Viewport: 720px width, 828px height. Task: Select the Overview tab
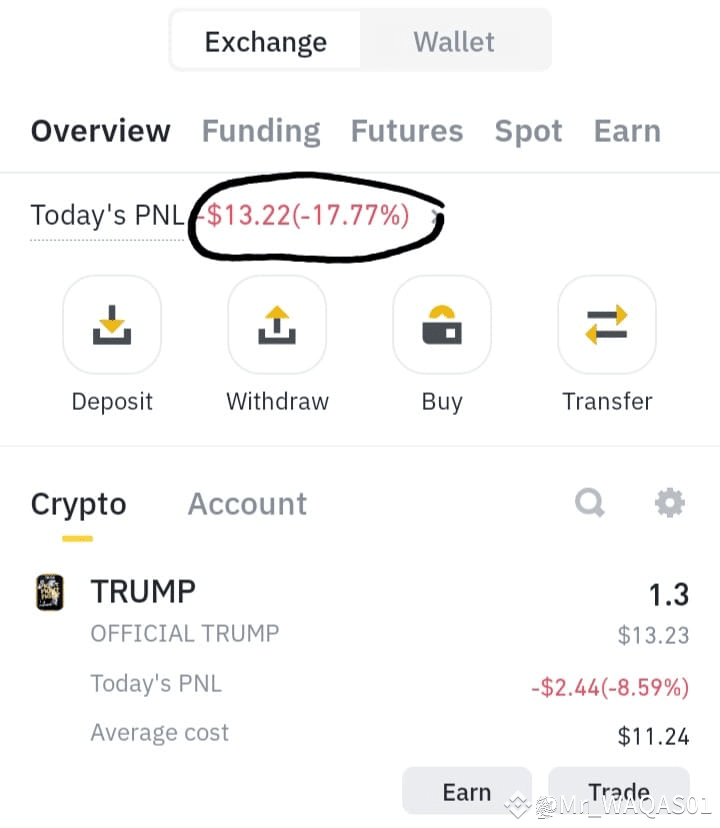100,130
